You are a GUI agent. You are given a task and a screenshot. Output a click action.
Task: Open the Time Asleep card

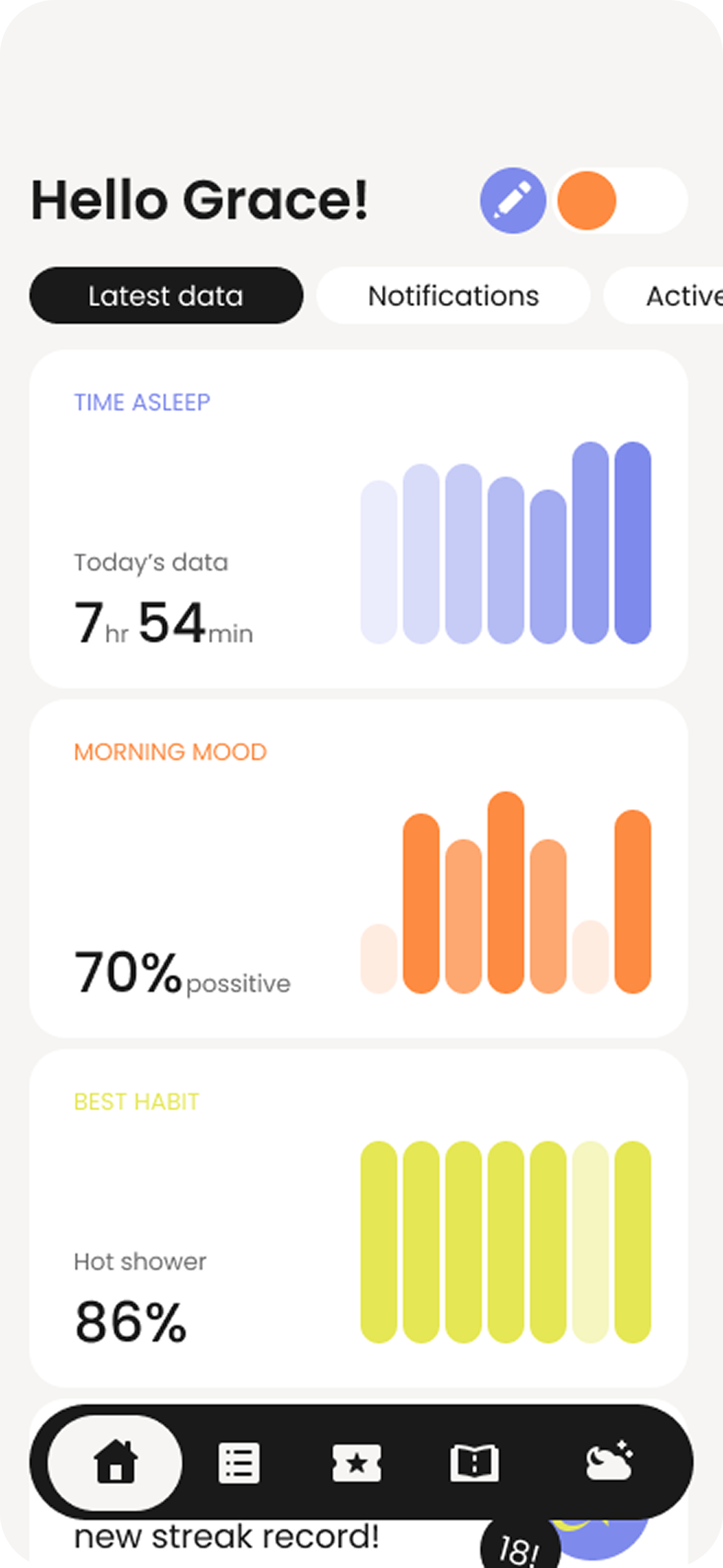[x=358, y=519]
